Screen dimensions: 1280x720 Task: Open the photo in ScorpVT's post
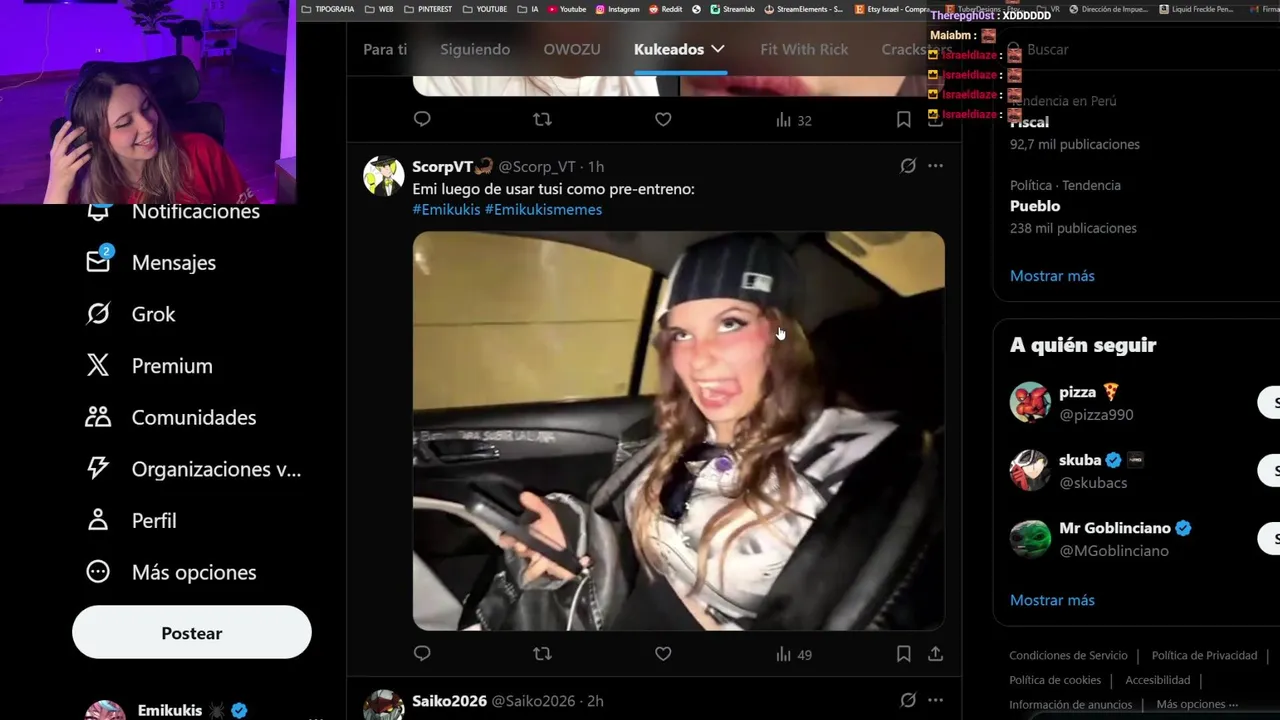click(678, 430)
